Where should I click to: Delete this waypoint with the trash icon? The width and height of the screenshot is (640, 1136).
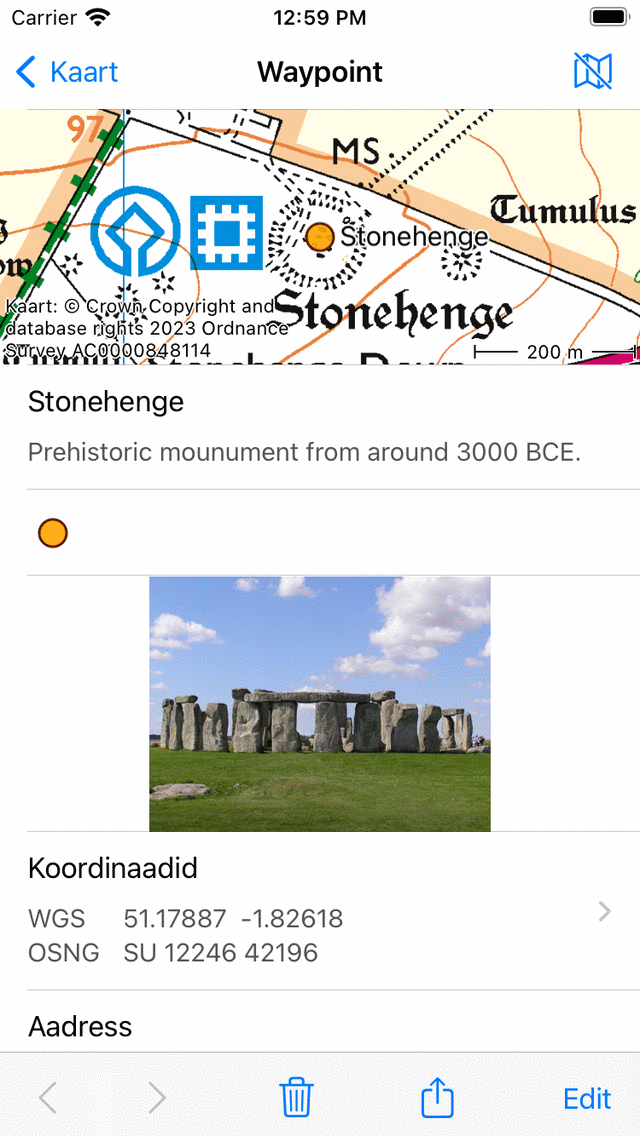(x=296, y=1098)
